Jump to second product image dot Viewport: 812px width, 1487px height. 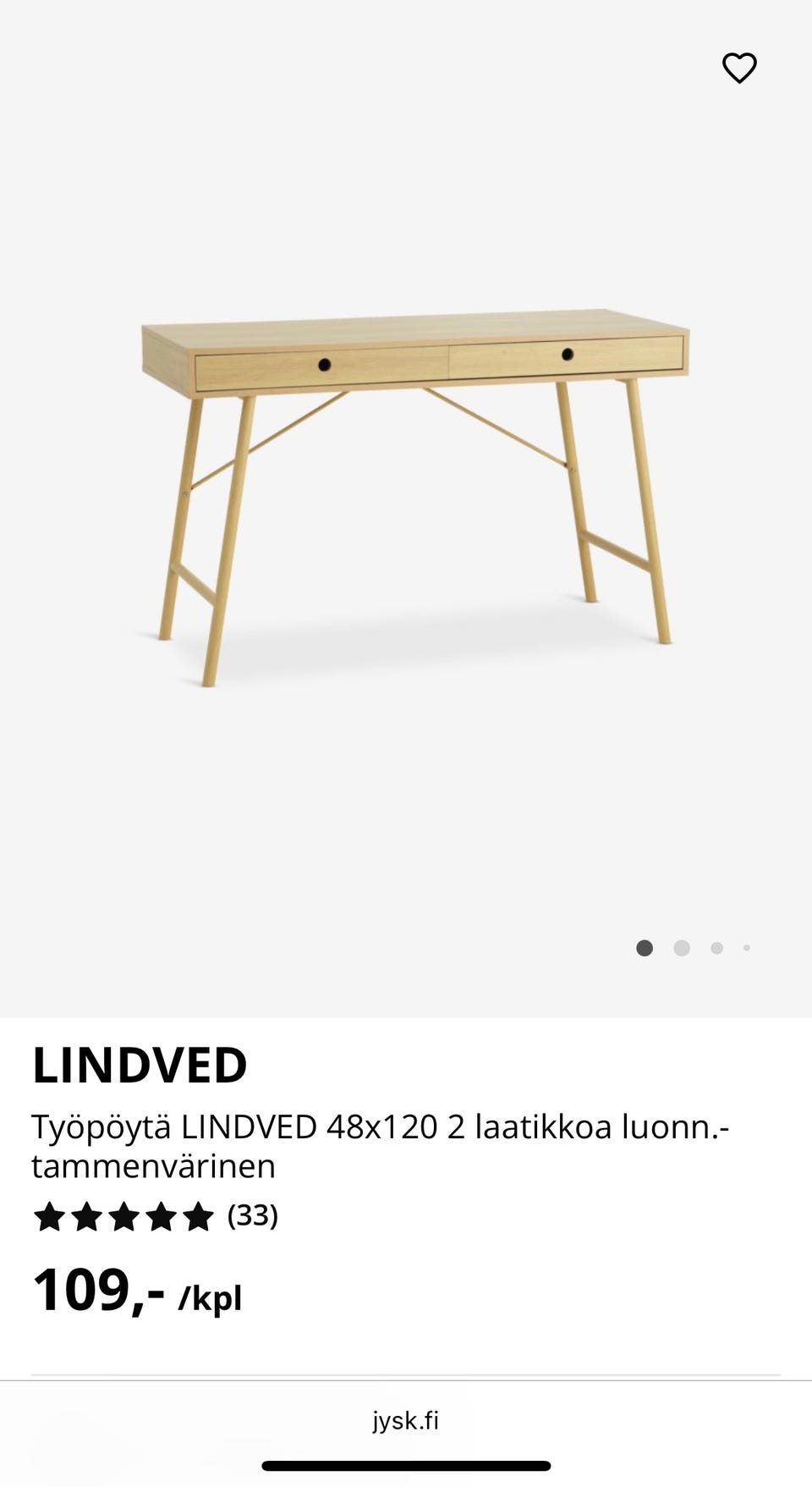[x=681, y=948]
